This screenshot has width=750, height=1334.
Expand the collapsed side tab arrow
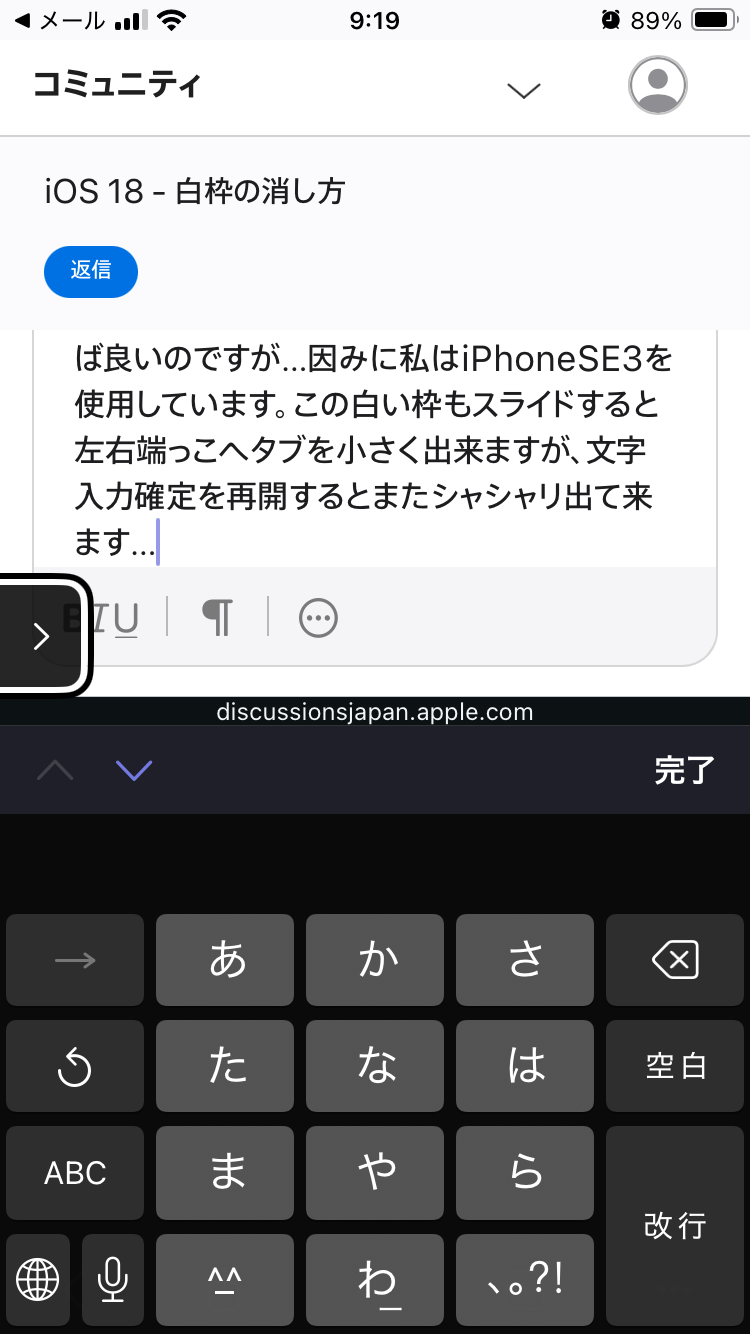(41, 636)
